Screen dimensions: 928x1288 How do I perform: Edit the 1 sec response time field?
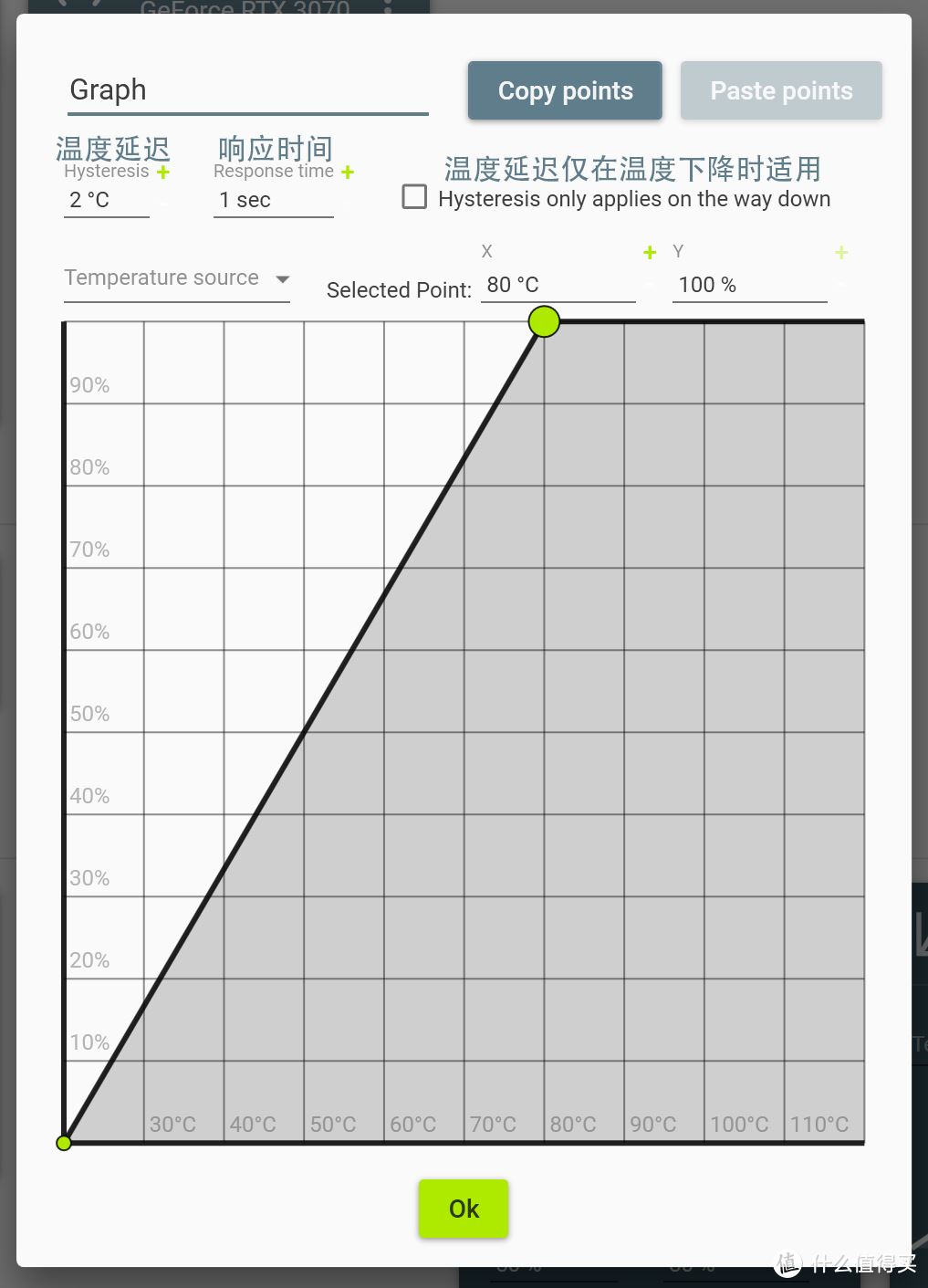pos(274,200)
